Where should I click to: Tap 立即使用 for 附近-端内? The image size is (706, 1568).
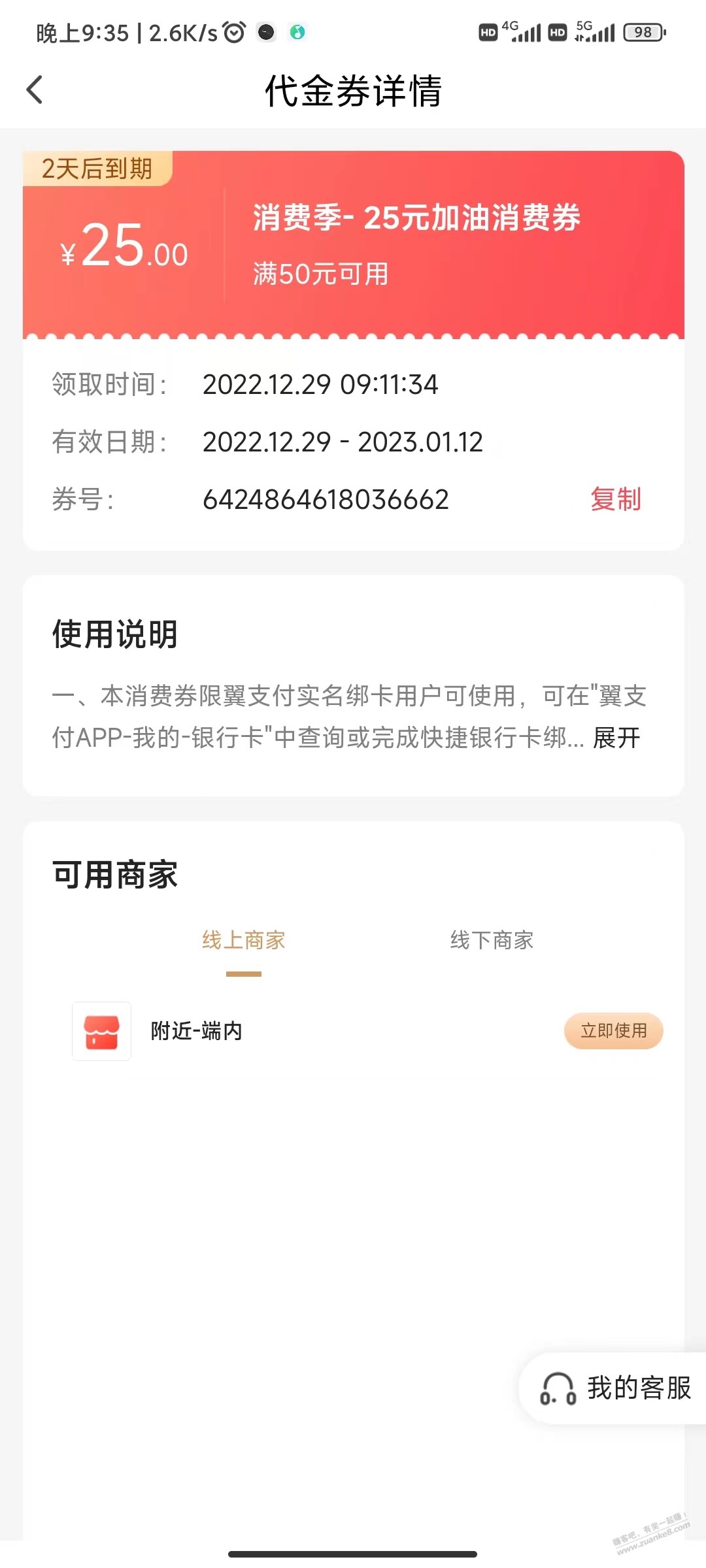click(614, 1031)
